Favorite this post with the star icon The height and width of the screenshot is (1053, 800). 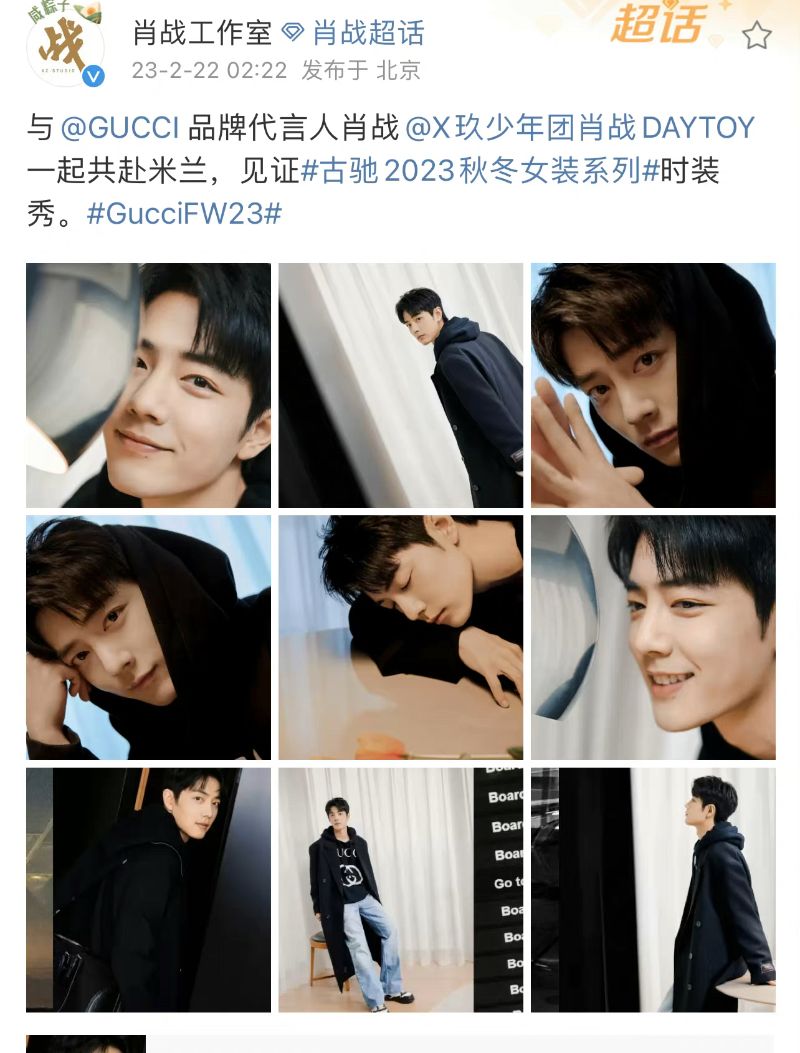tap(756, 36)
